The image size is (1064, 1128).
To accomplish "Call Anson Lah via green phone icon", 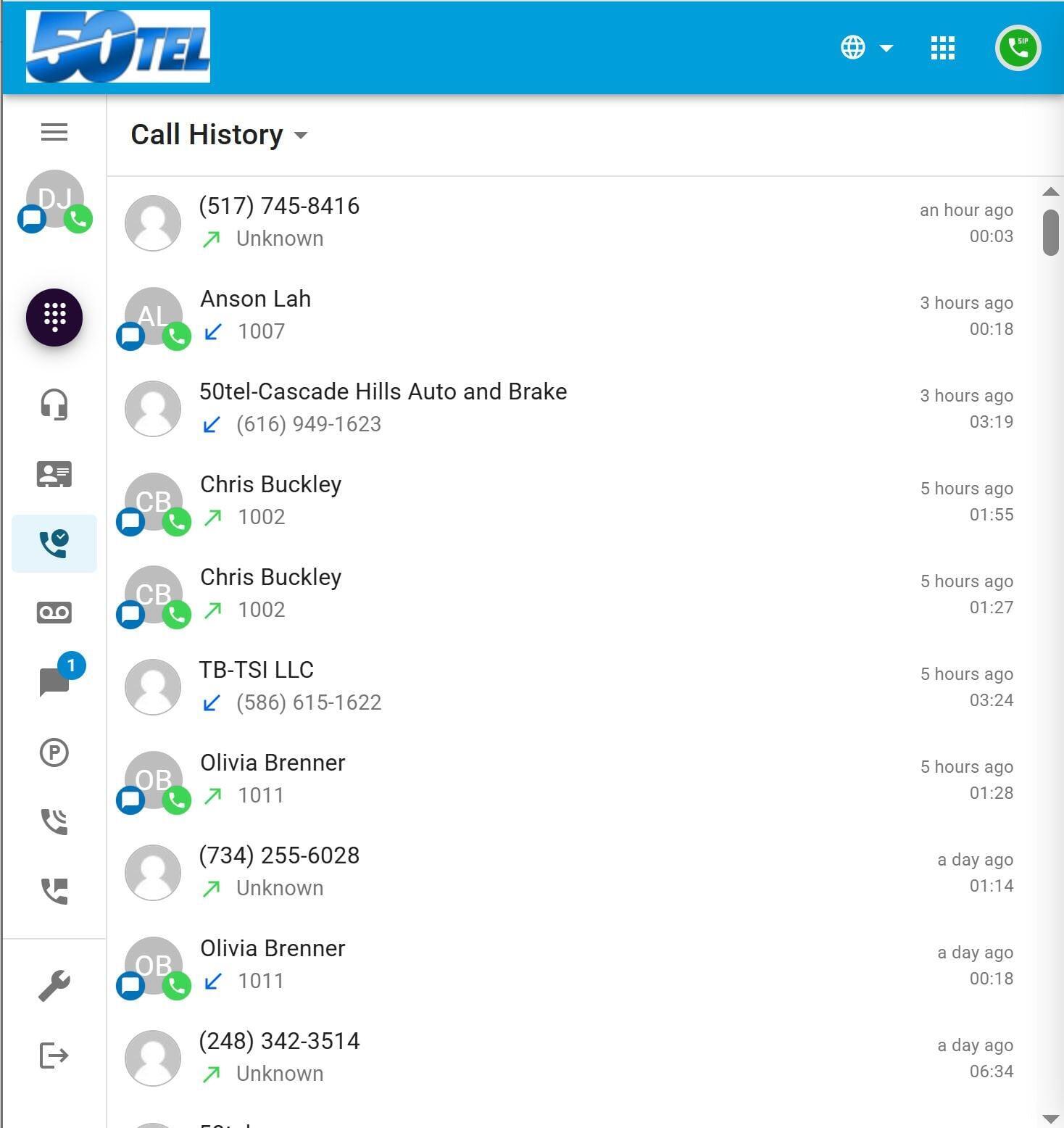I will pyautogui.click(x=177, y=336).
